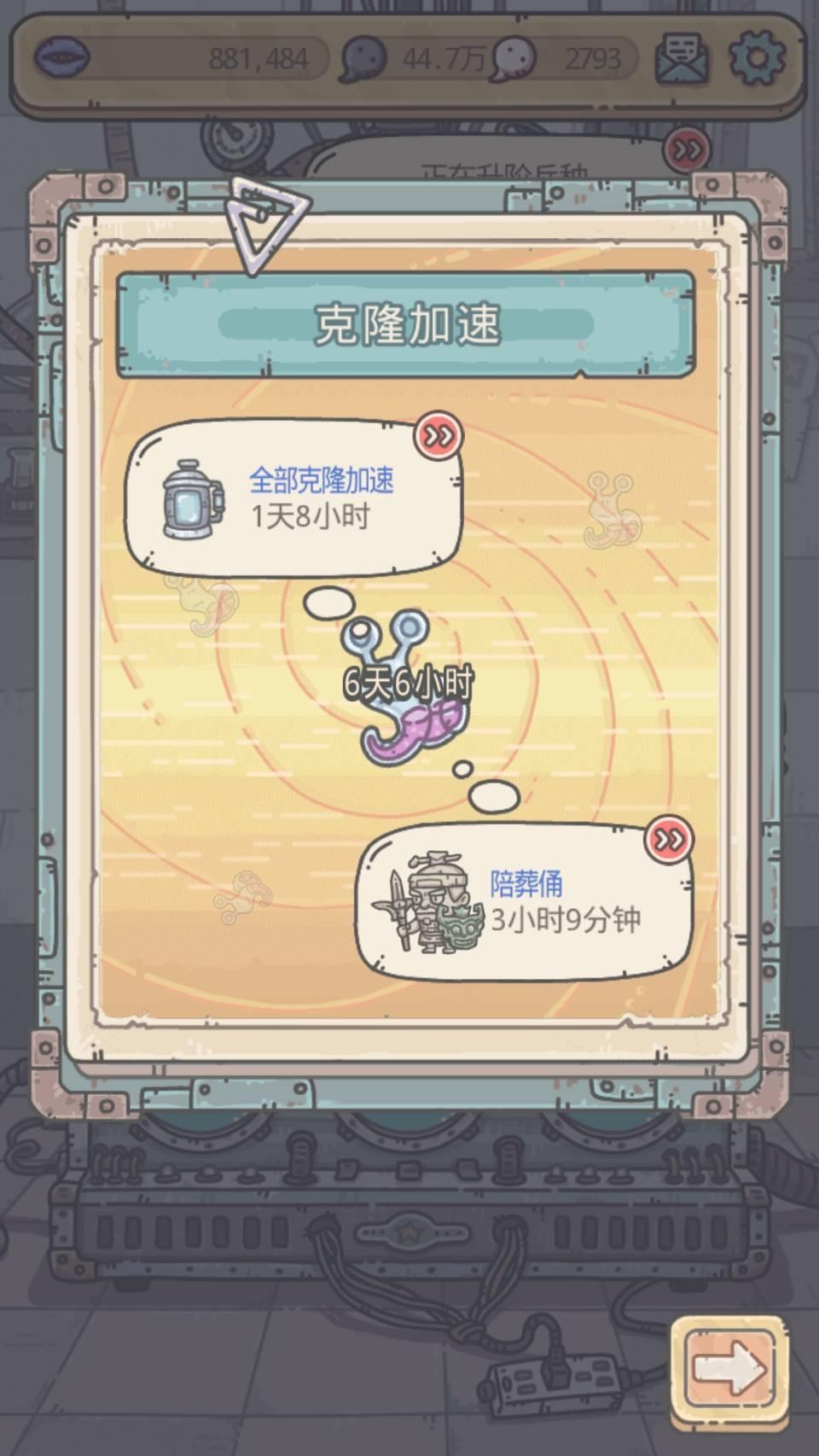Speed up the 陪葬俑 clone
Screen dimensions: 819x1456
(669, 841)
